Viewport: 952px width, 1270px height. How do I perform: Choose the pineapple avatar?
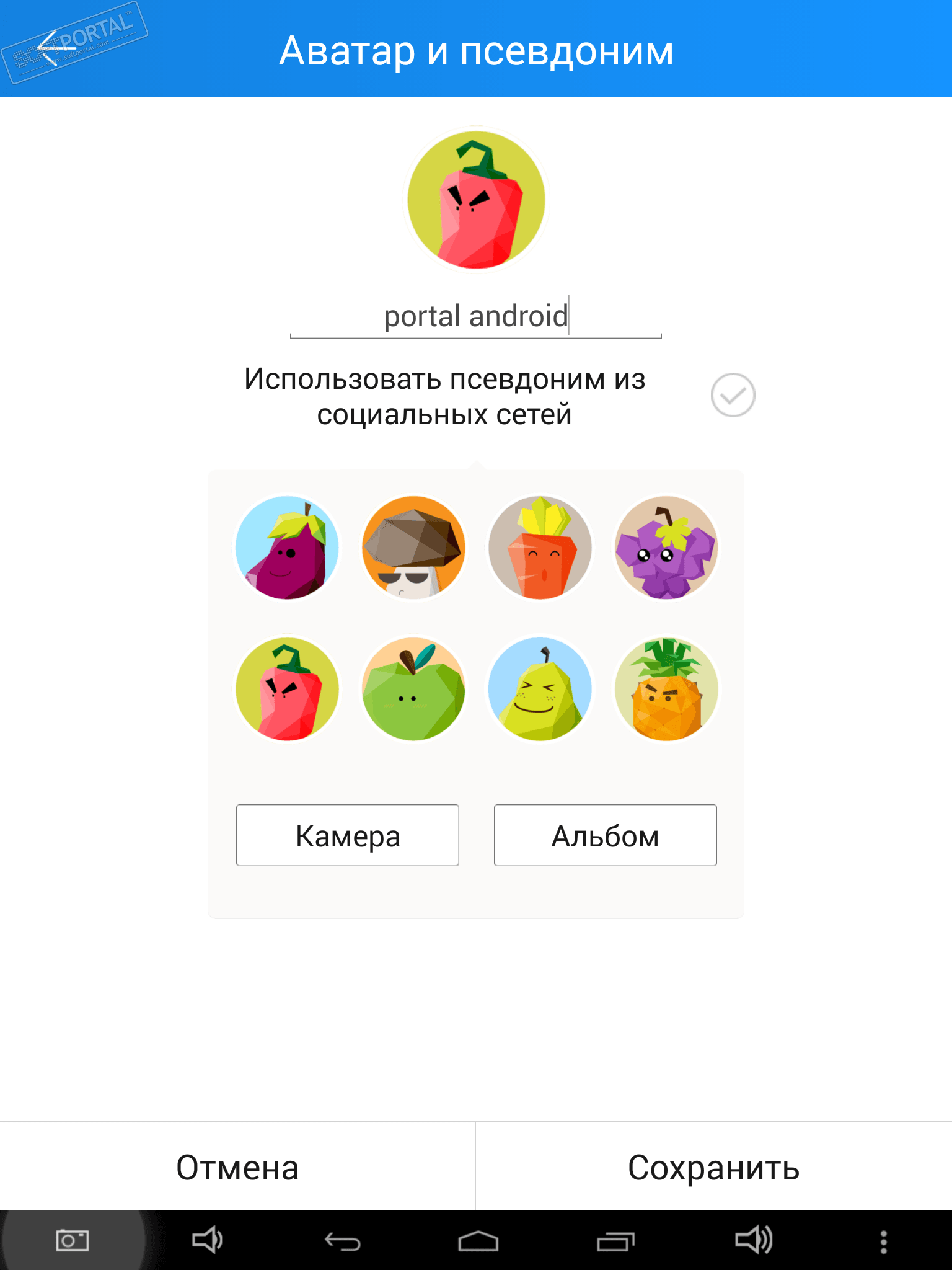coord(666,689)
